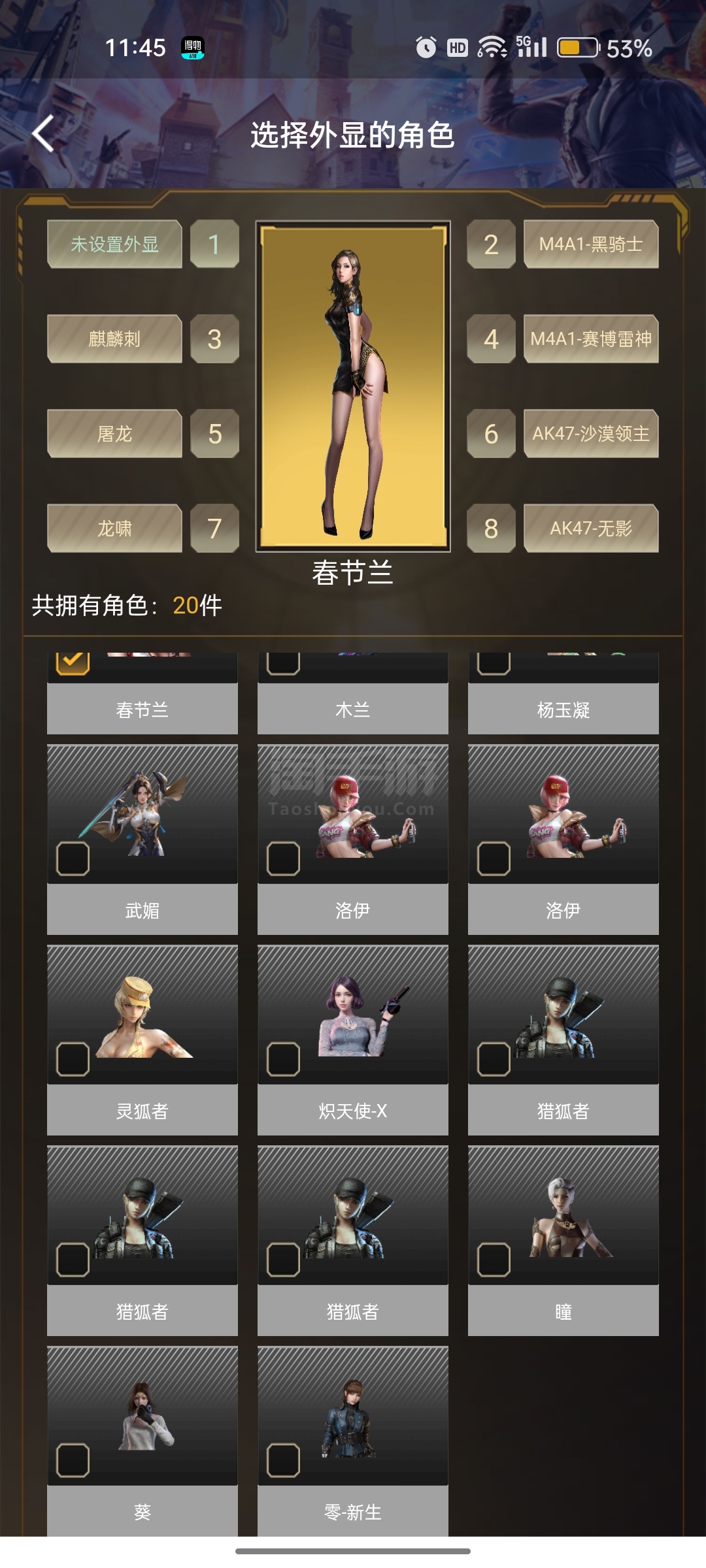
Task: Select the 武媚 character checkbox
Action: point(73,858)
